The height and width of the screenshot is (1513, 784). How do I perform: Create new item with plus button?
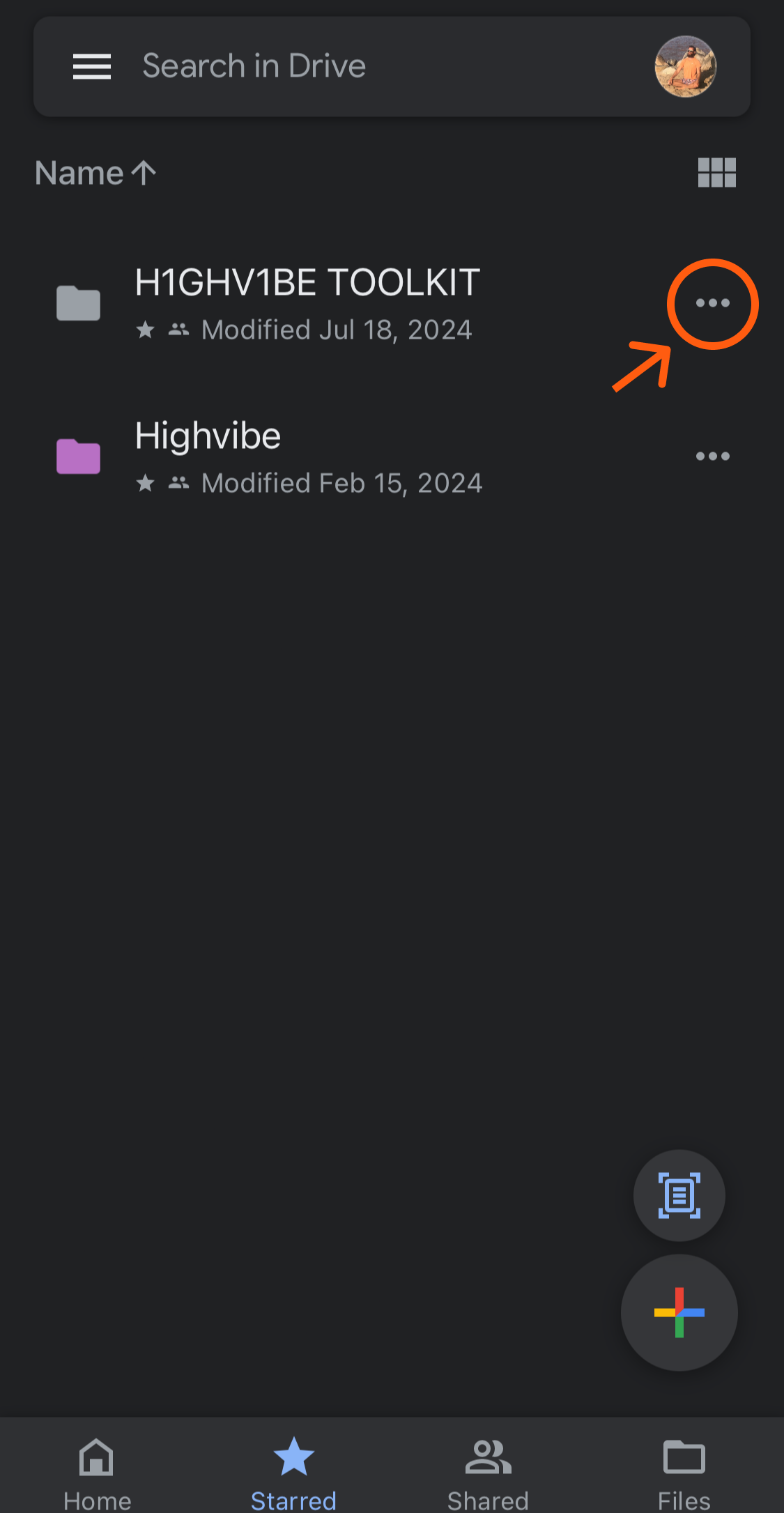click(679, 1312)
